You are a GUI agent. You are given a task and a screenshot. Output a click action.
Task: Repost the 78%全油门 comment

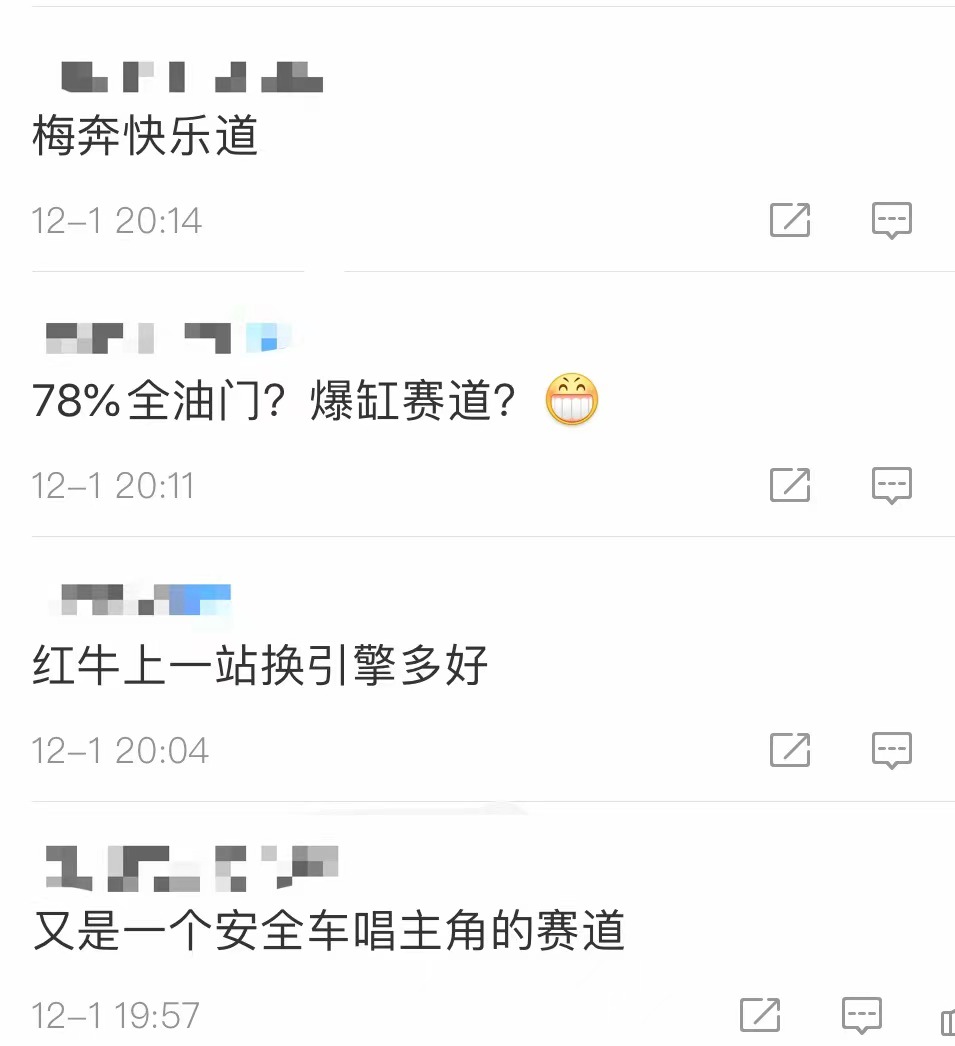(789, 485)
